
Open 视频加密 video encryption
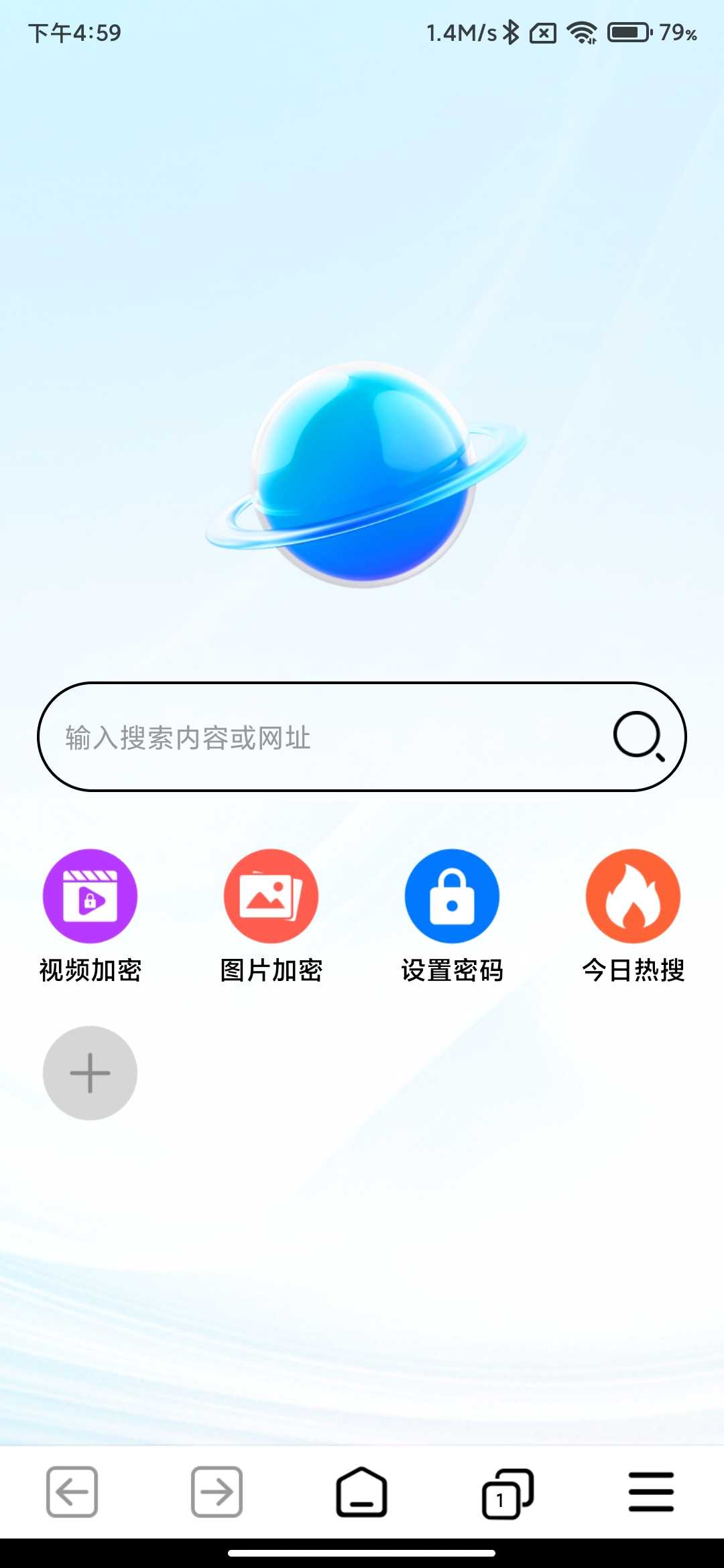[x=90, y=897]
